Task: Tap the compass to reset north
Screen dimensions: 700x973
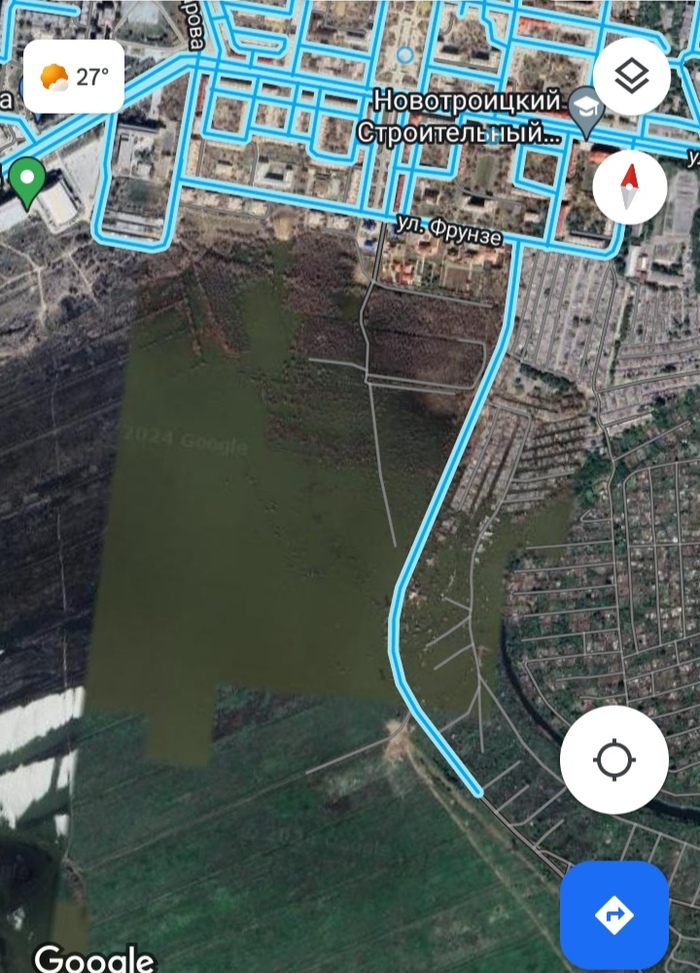Action: [x=629, y=187]
